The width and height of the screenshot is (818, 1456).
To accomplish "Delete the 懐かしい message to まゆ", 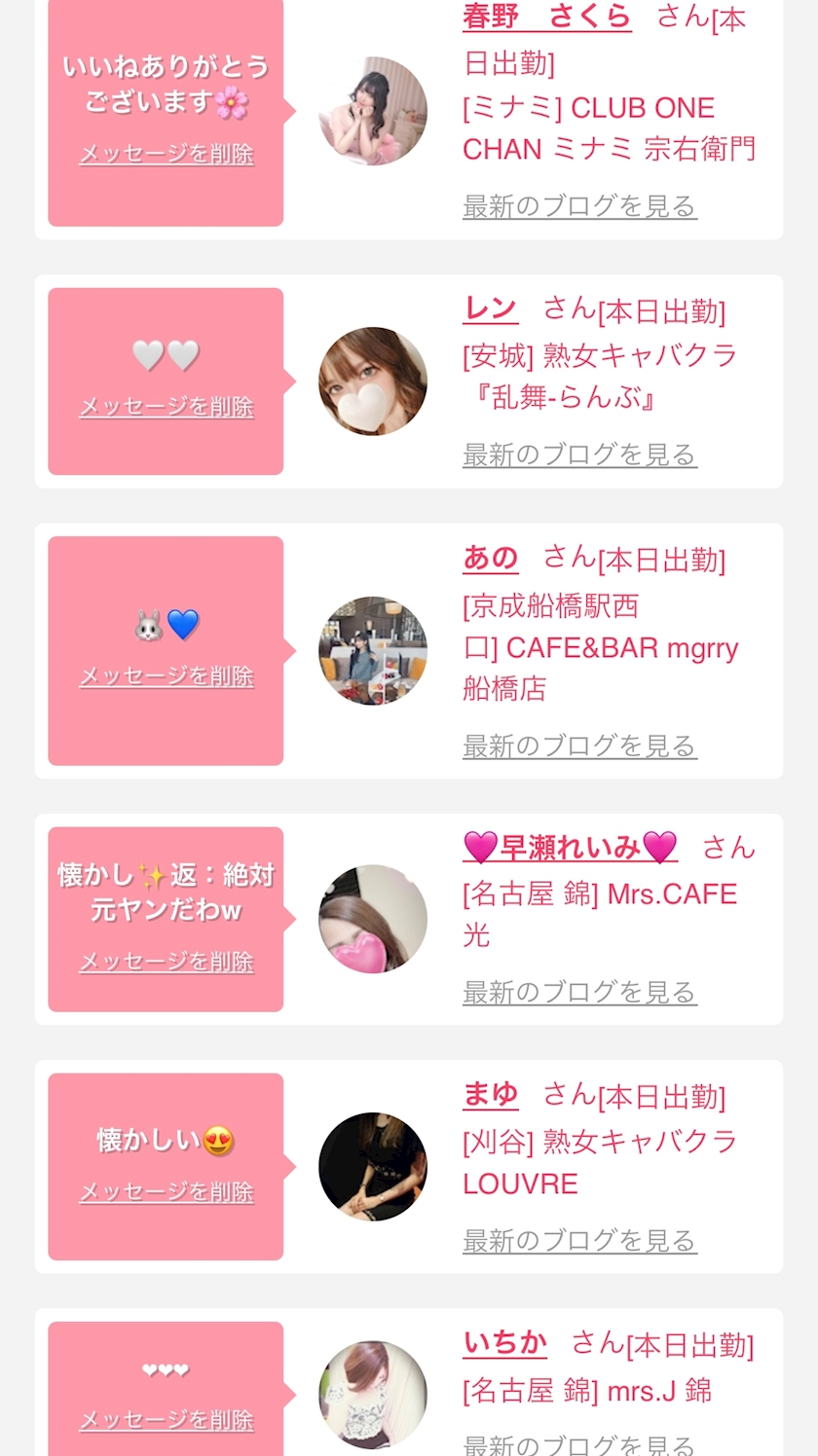I will (167, 1191).
